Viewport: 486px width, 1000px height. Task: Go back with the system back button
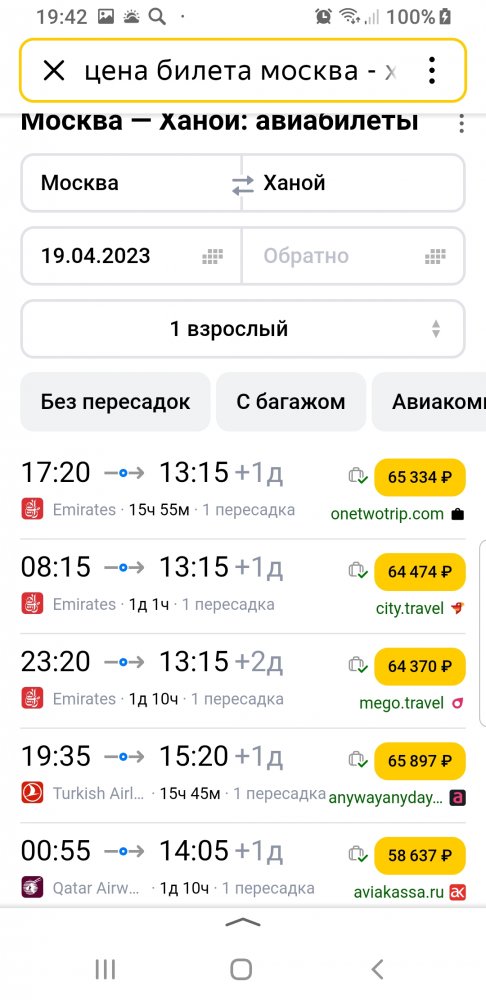(378, 970)
